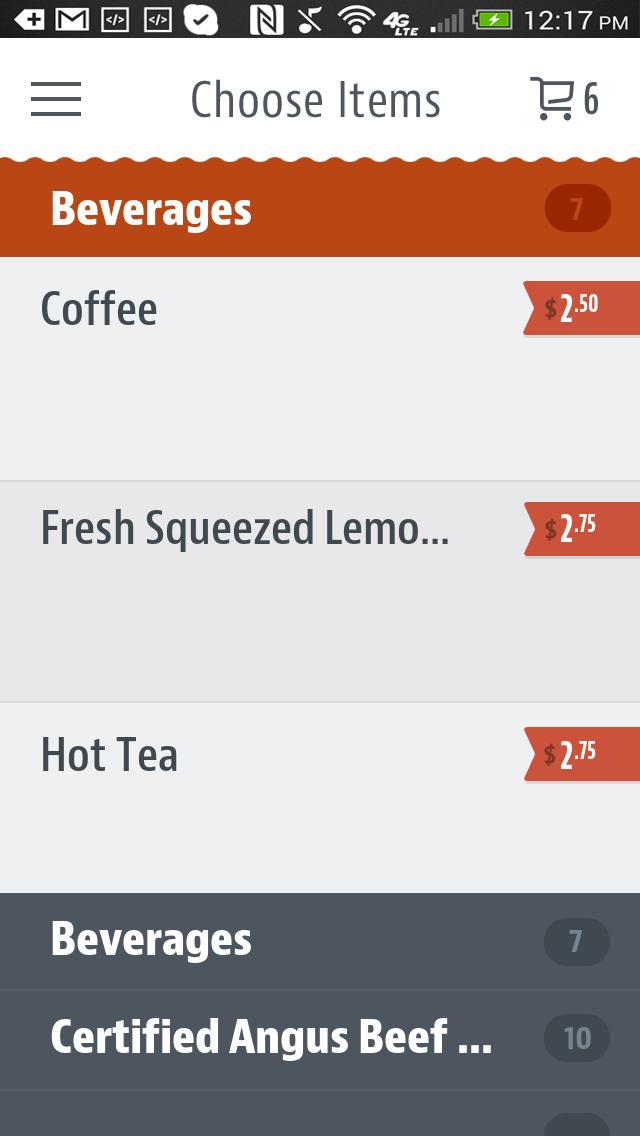Open Certified Angus Beef category
This screenshot has height=1136, width=640.
(x=320, y=1039)
